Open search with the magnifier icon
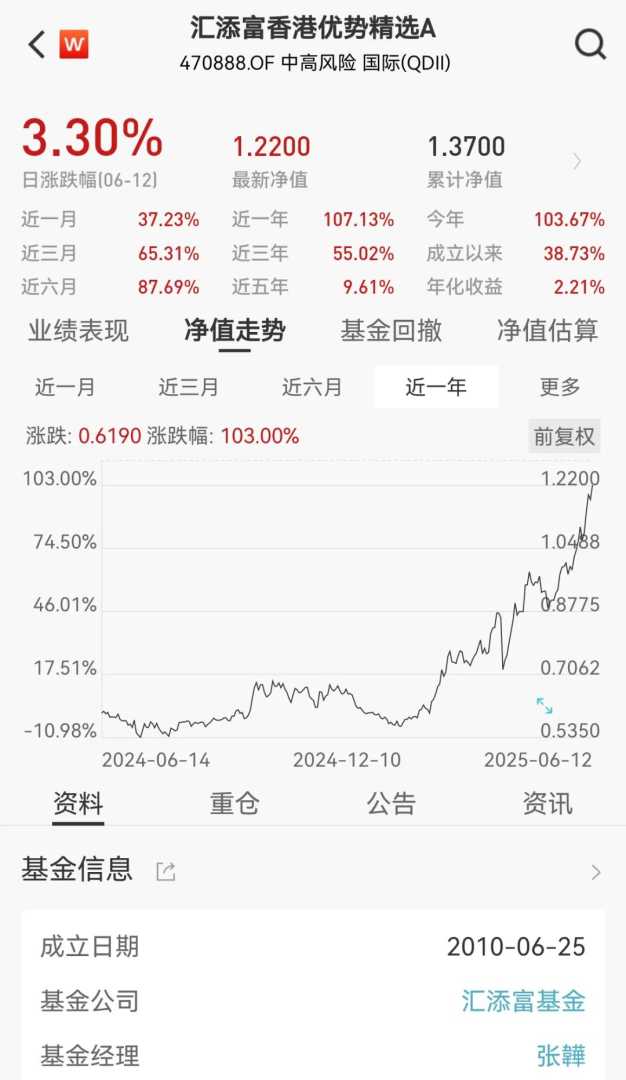 [x=590, y=44]
